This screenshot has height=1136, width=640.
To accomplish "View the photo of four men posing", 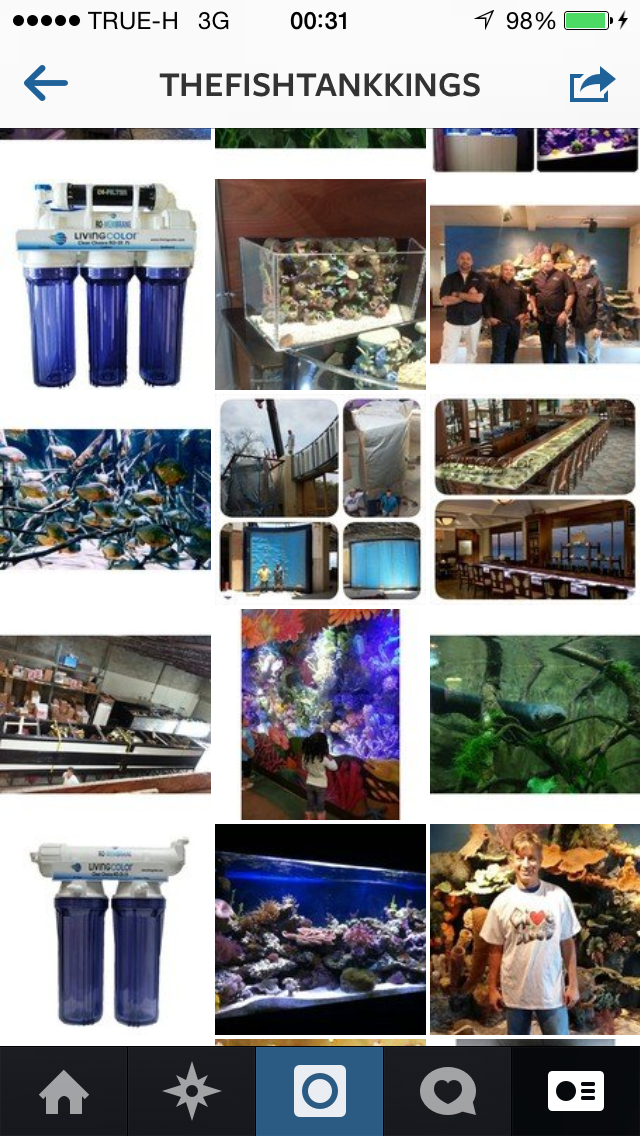I will [534, 284].
